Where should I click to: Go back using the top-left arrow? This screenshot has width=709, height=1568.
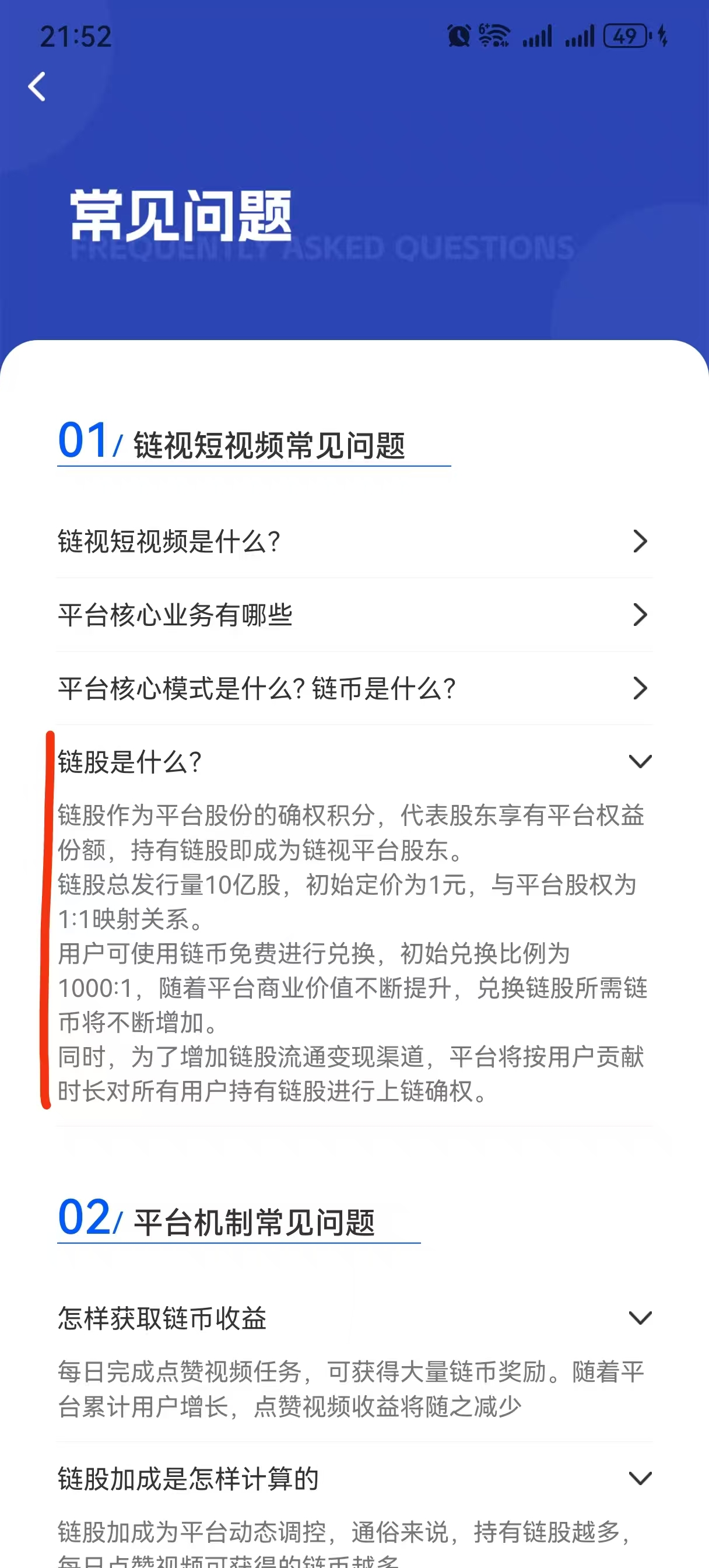click(x=37, y=86)
